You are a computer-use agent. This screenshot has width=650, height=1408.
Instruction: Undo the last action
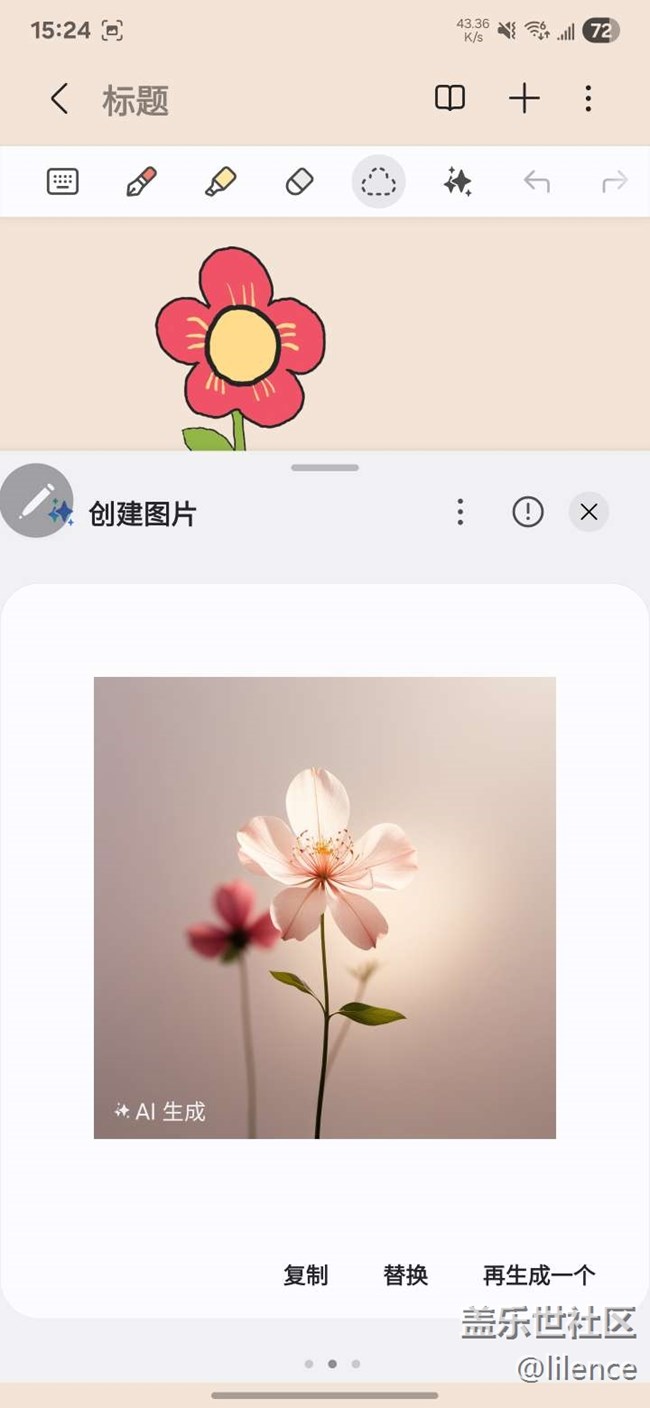click(537, 182)
